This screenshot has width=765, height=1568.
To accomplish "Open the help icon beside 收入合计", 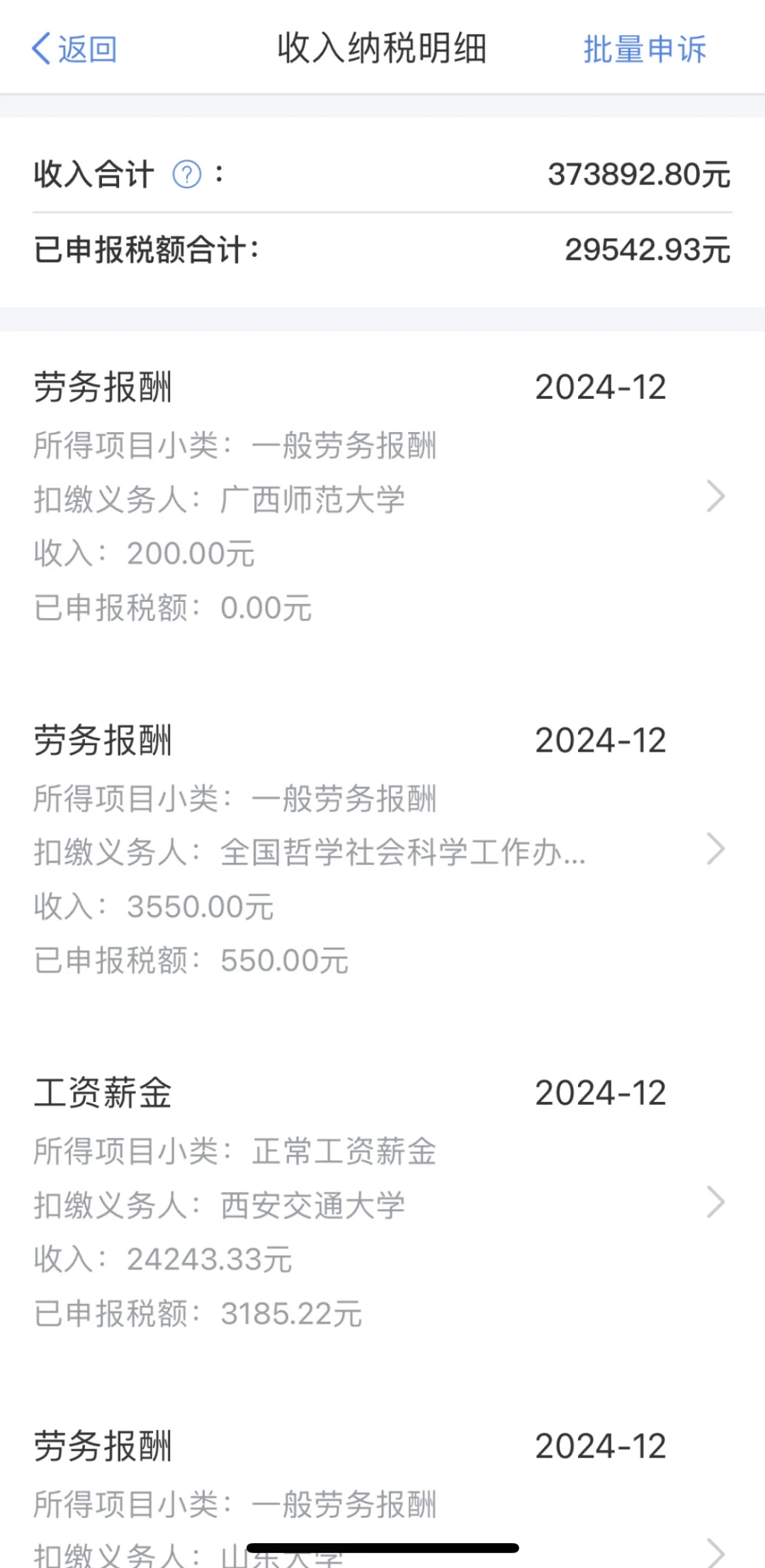I will click(x=187, y=174).
